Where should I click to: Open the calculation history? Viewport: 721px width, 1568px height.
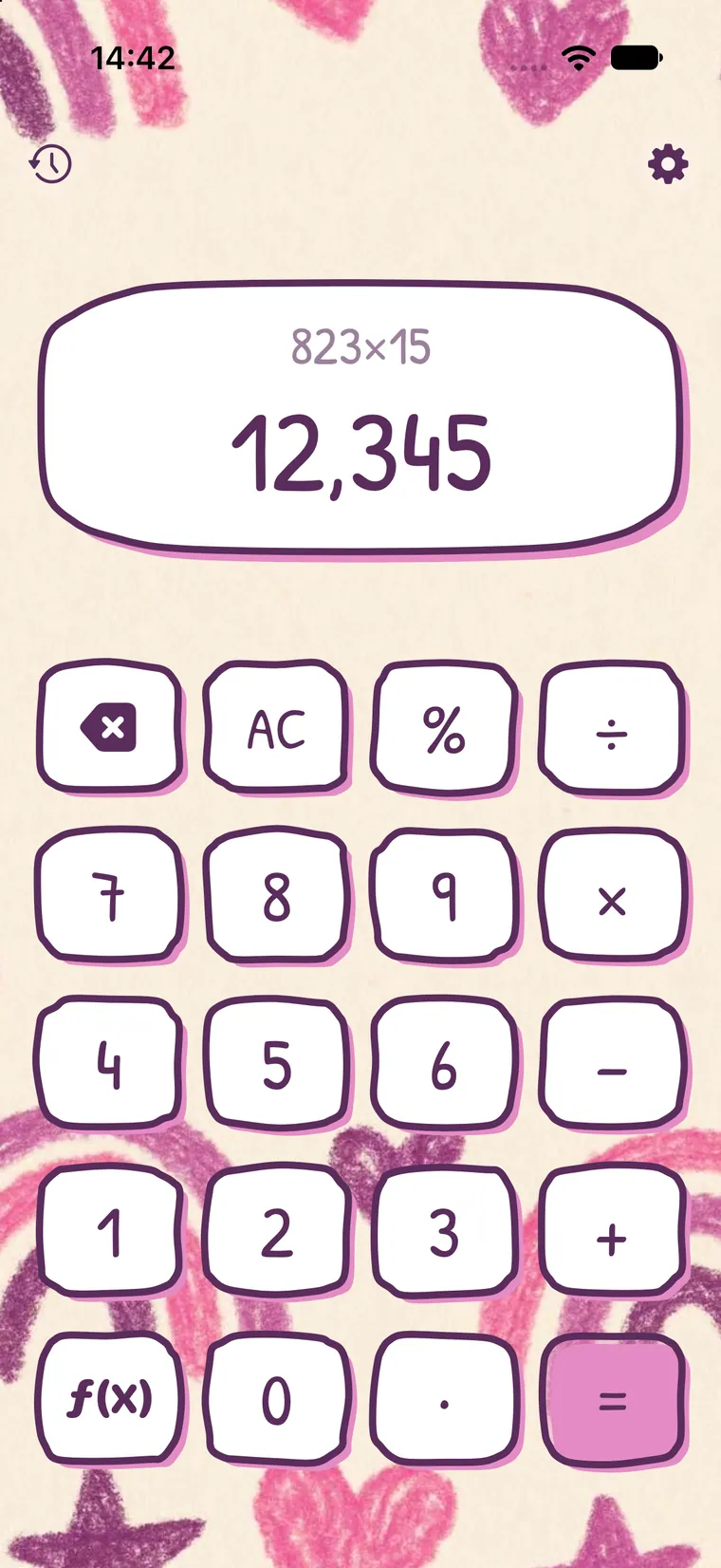click(50, 164)
